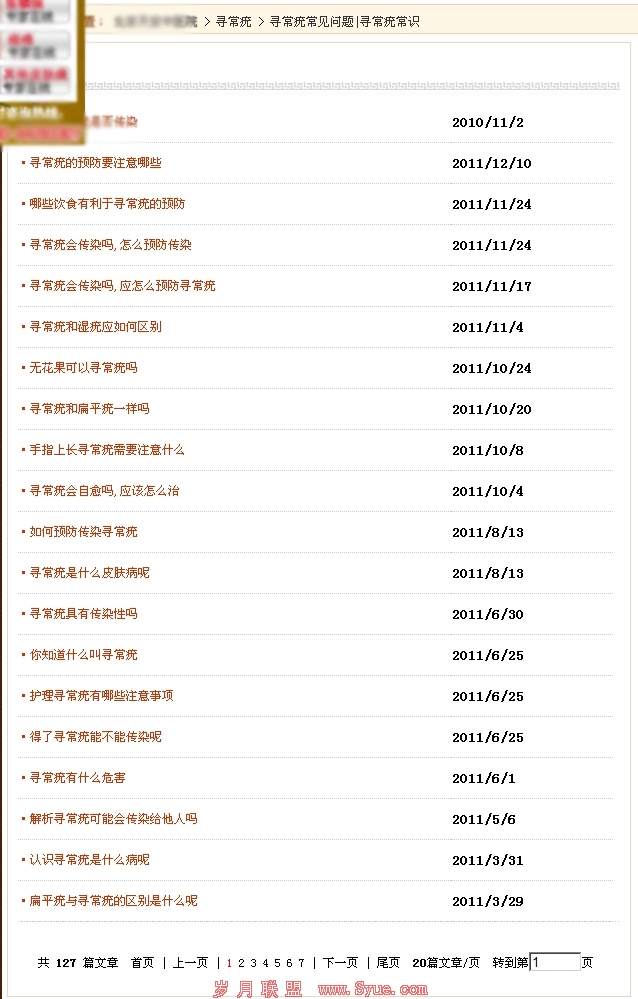Screen dimensions: 638x999
Task: Open 护理寻常疣有哪些注意事项
Action: click(101, 696)
